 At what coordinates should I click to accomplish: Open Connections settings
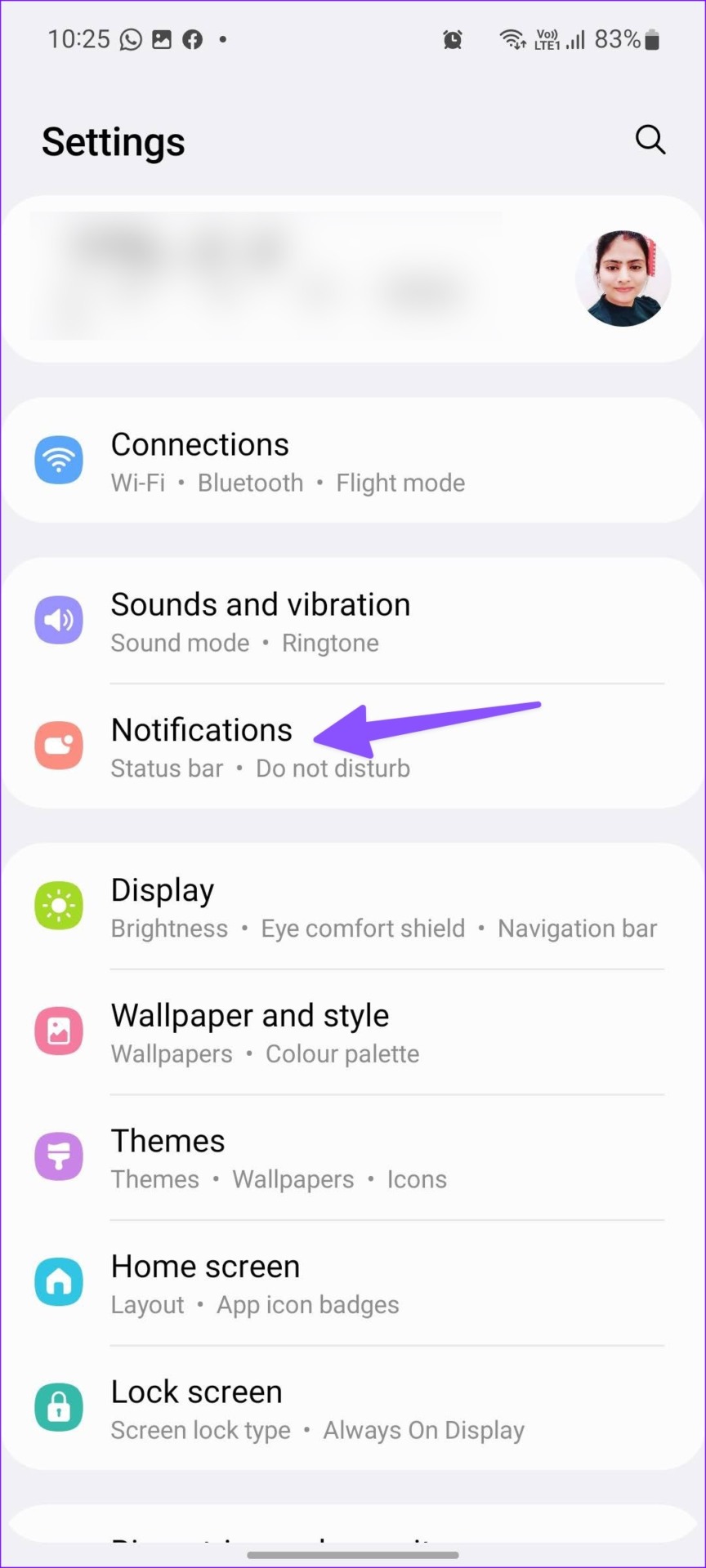tap(351, 461)
